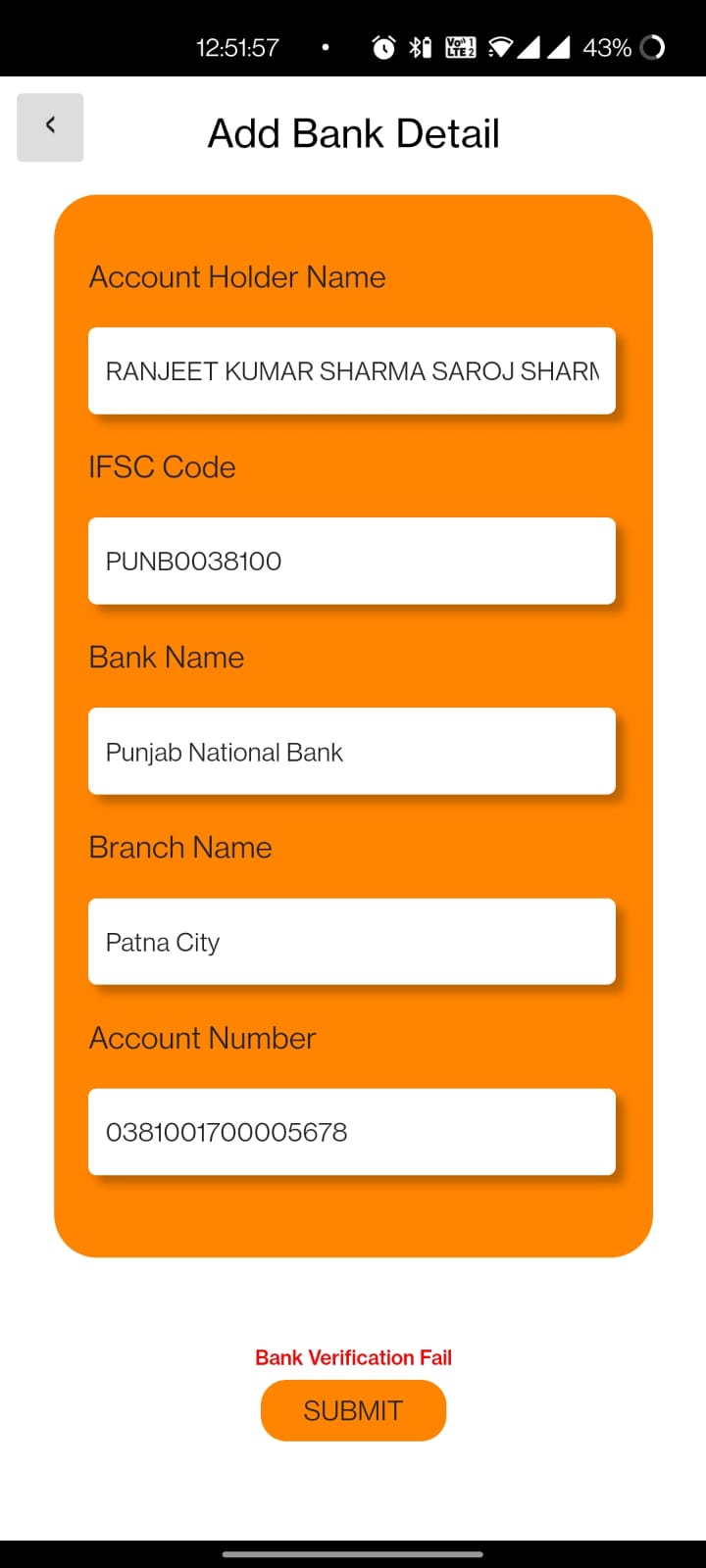This screenshot has height=1568, width=706.
Task: Edit the Account Holder Name field
Action: pyautogui.click(x=352, y=370)
